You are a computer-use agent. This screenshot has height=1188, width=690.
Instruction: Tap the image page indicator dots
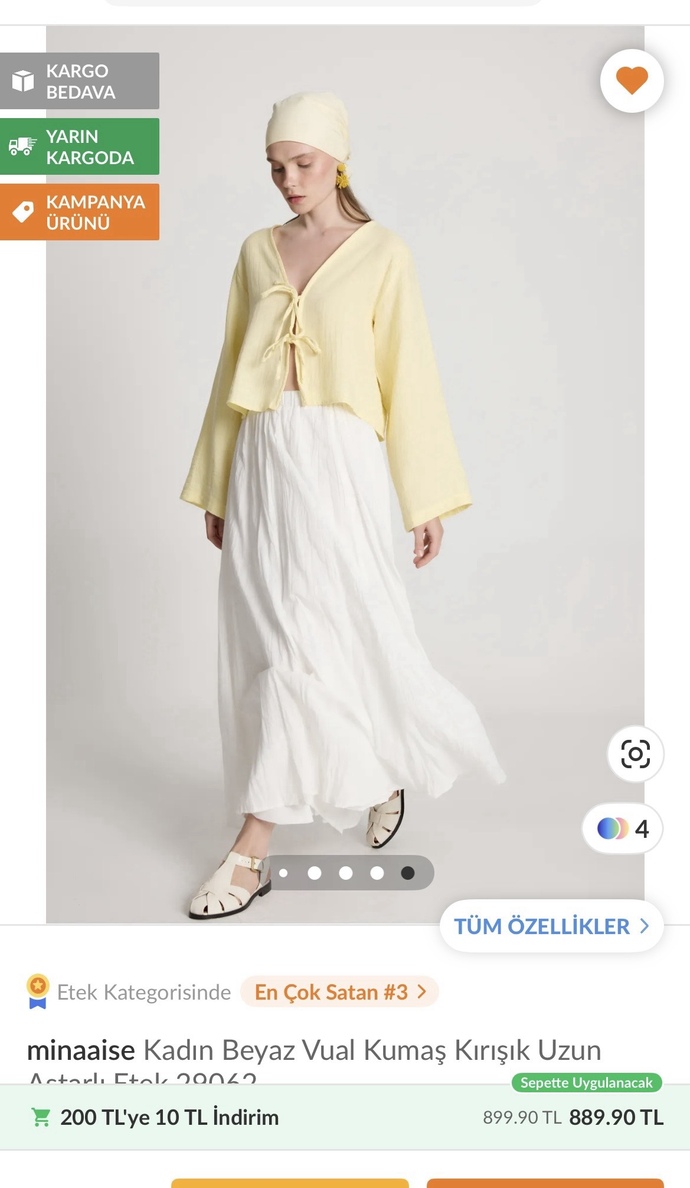coord(346,873)
